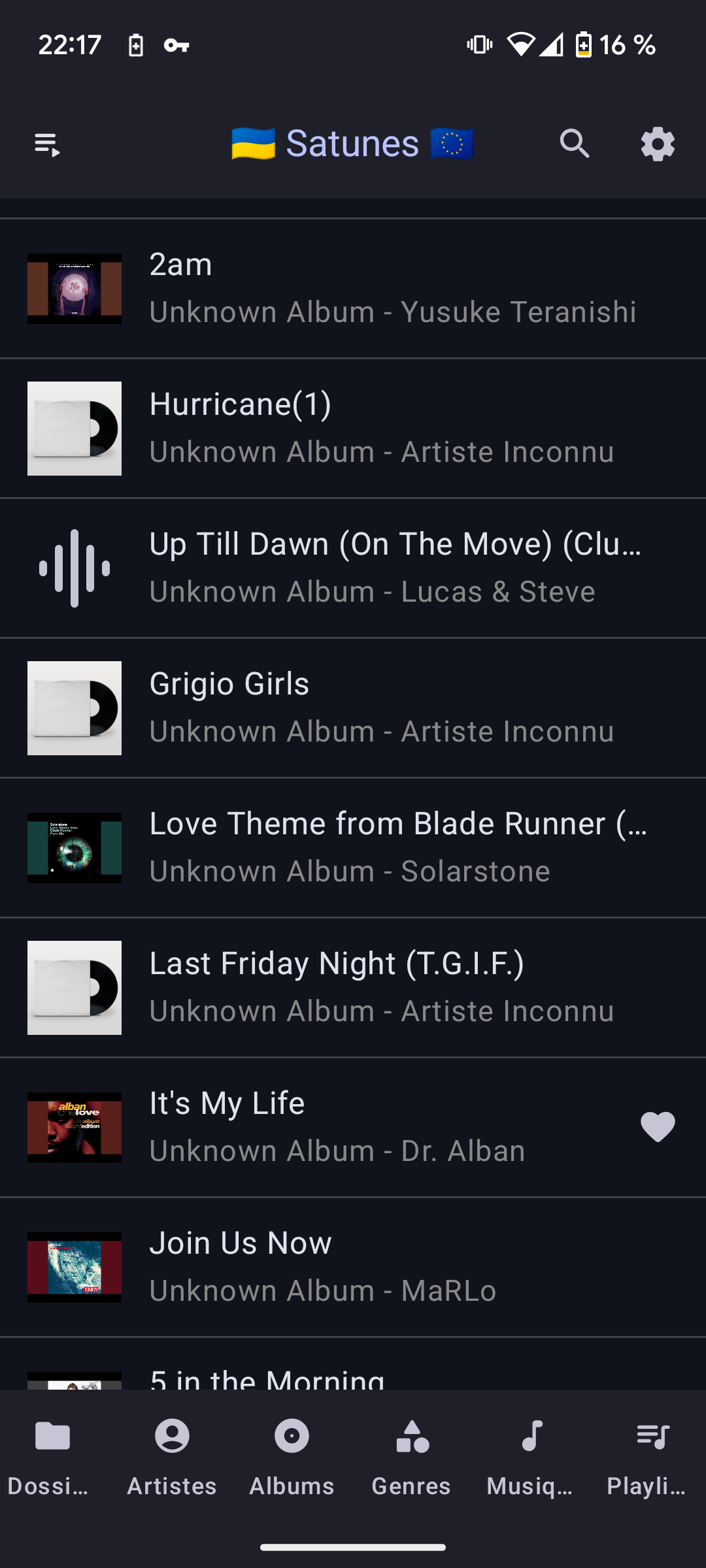The image size is (706, 1568).
Task: Open the playback queue icon
Action: point(47,144)
